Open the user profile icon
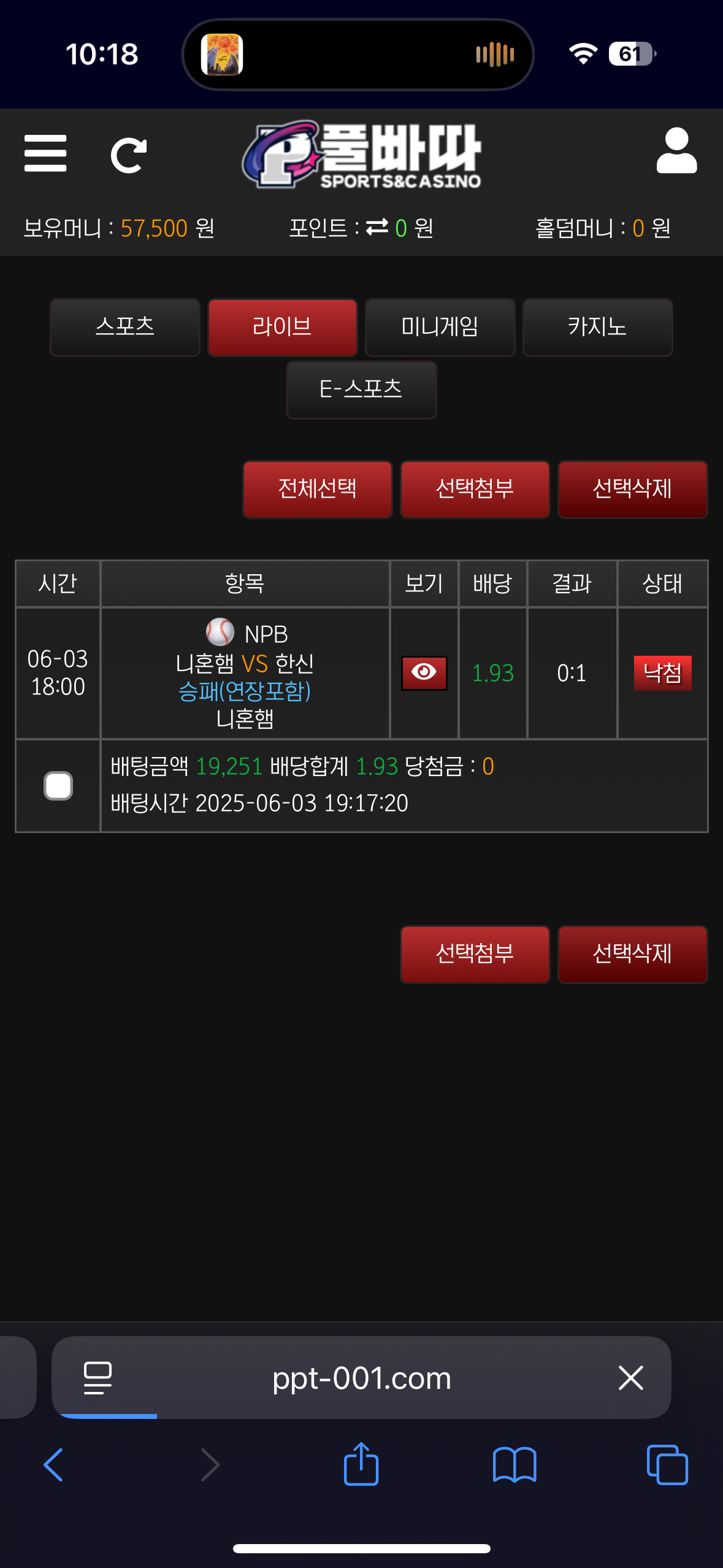This screenshot has height=1568, width=723. coord(676,152)
